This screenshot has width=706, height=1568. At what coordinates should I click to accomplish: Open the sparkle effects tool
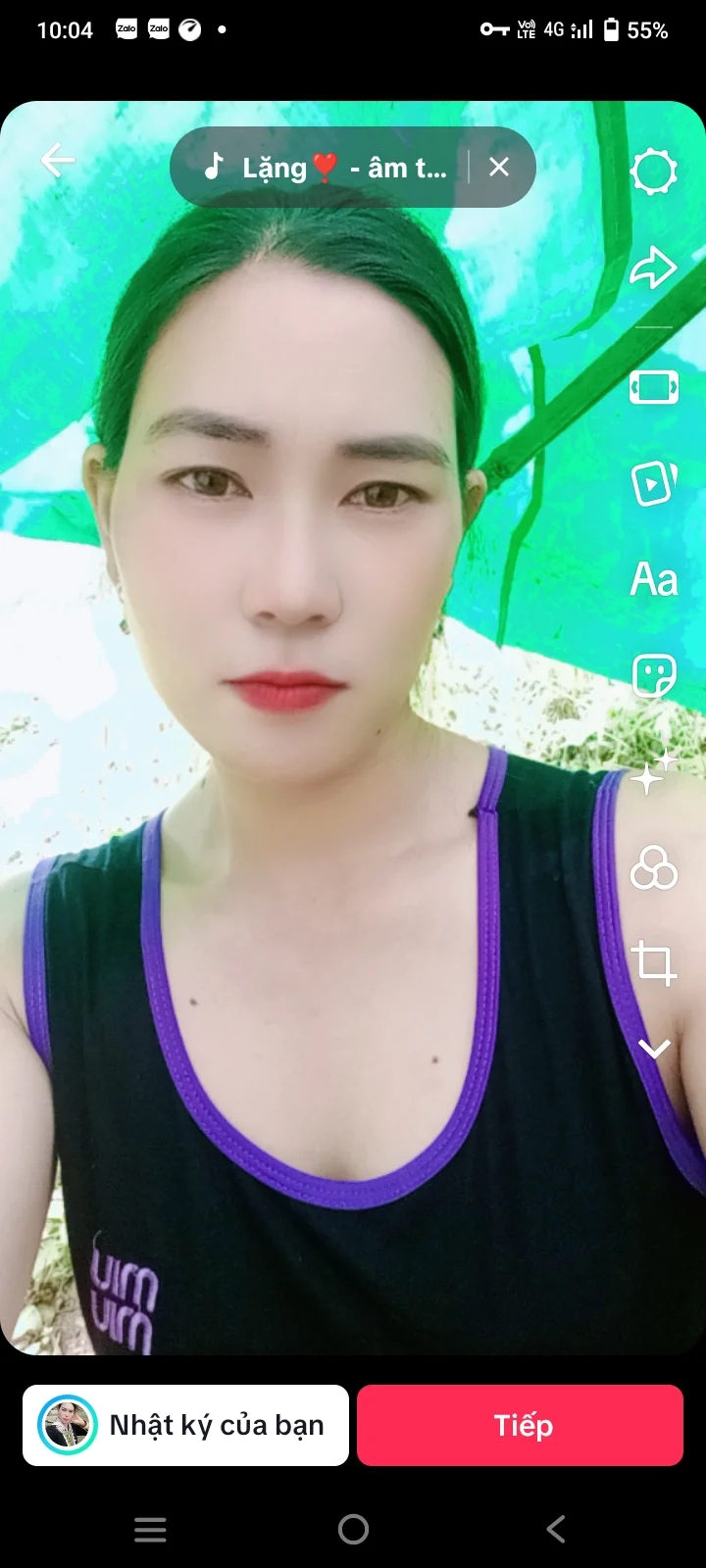(653, 771)
